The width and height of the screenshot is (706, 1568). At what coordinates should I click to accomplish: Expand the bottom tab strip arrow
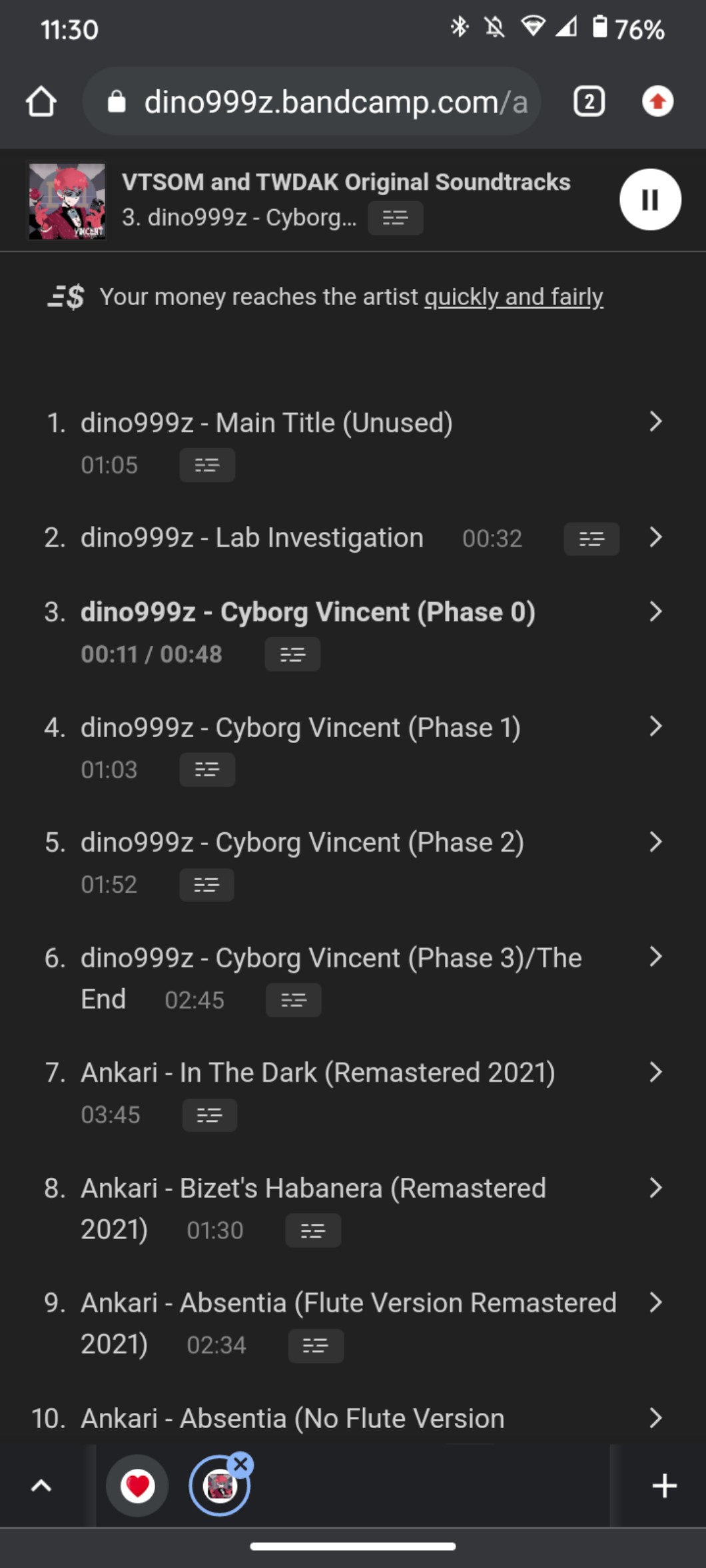click(x=41, y=1485)
